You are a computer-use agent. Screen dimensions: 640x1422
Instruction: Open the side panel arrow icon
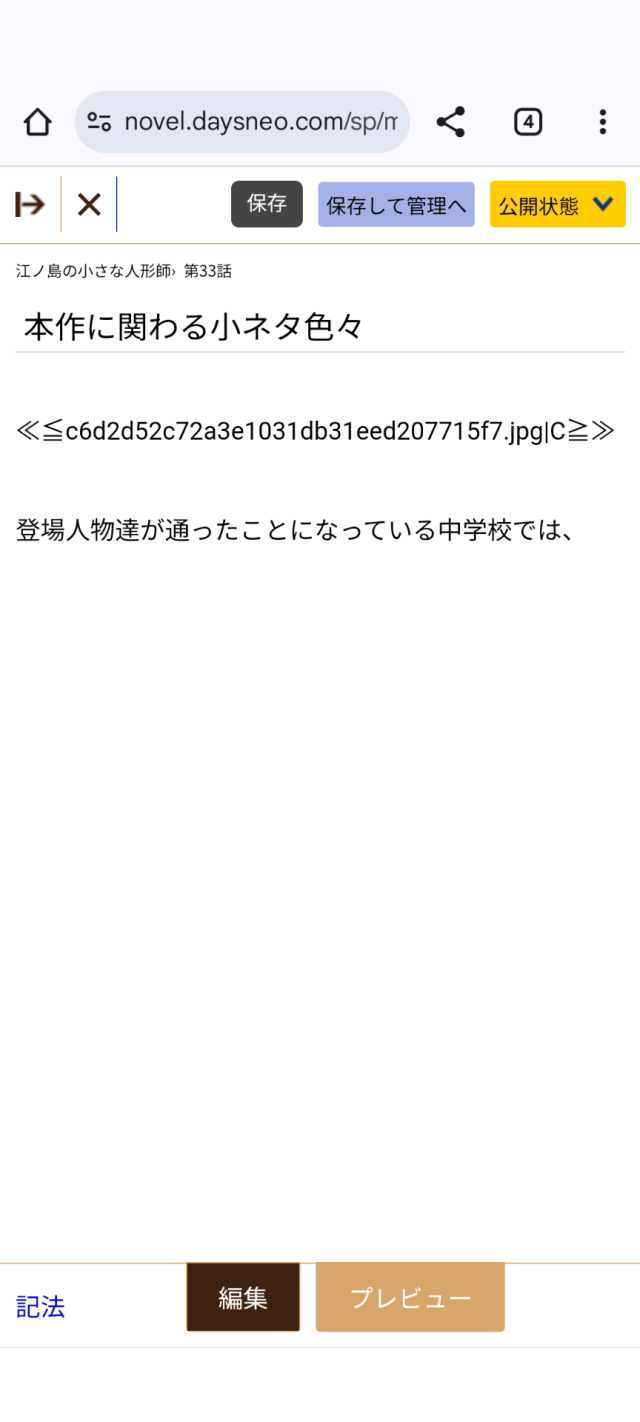(x=30, y=205)
